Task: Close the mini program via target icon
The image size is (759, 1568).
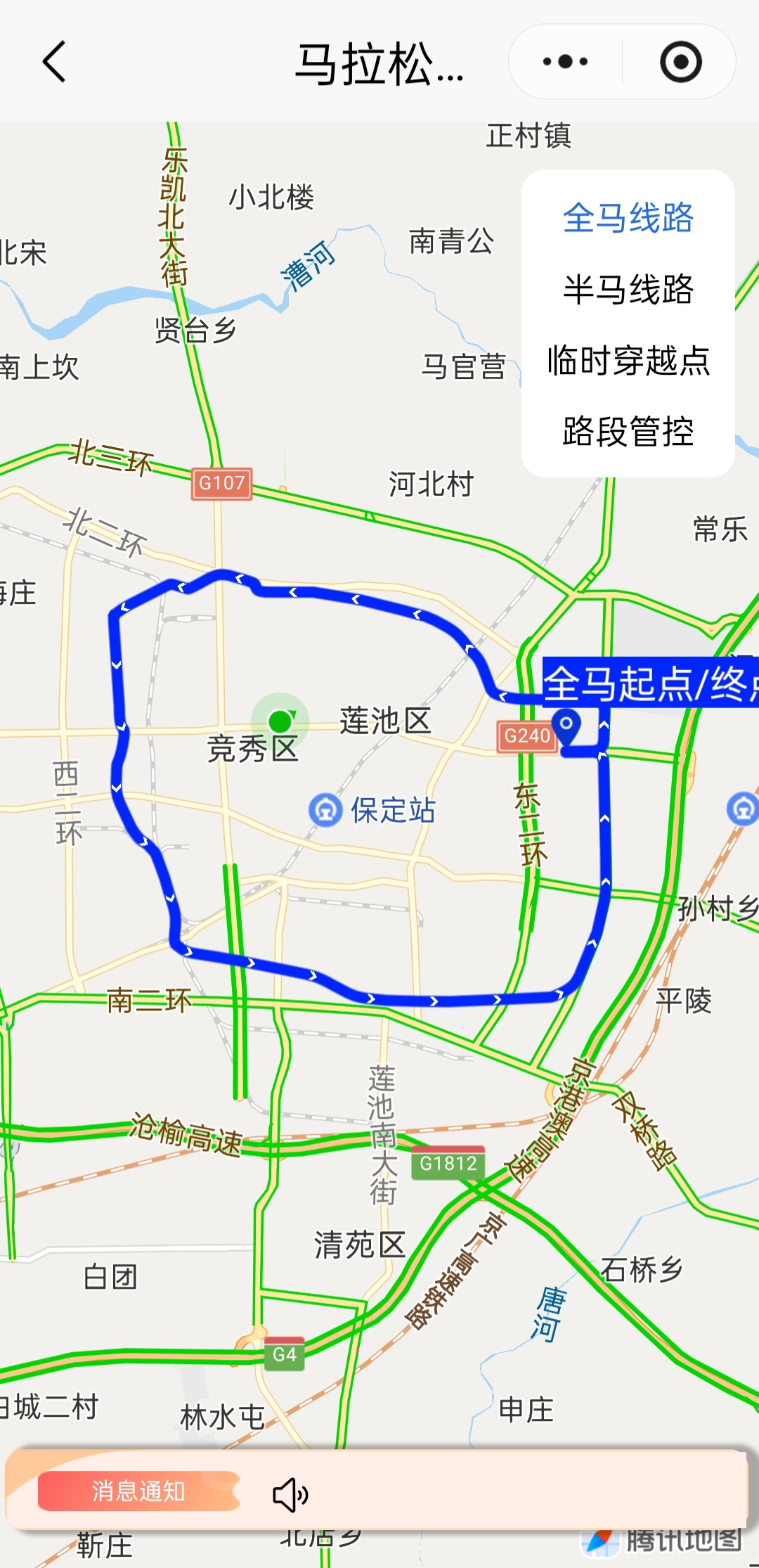Action: [x=680, y=62]
